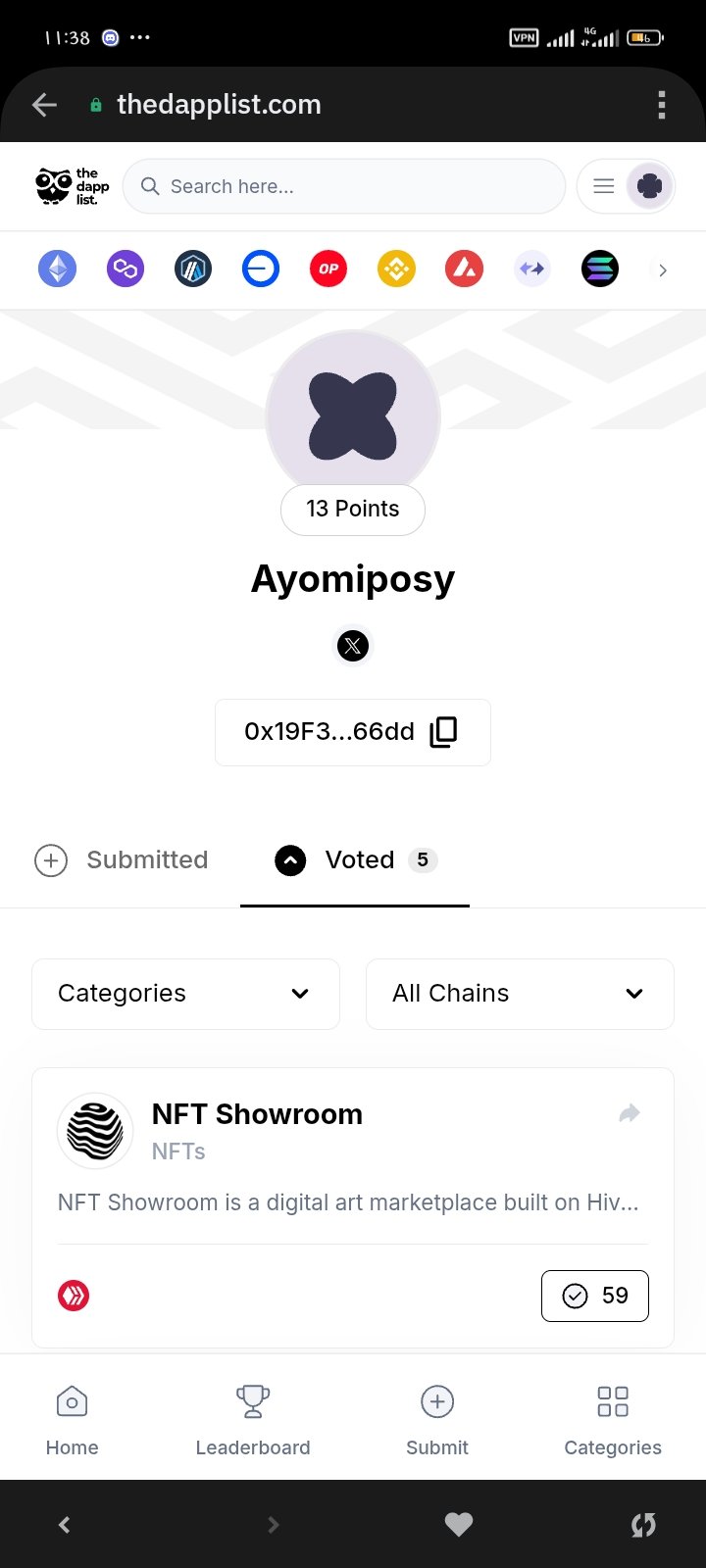
Task: Select the Polygon chain icon
Action: [126, 269]
